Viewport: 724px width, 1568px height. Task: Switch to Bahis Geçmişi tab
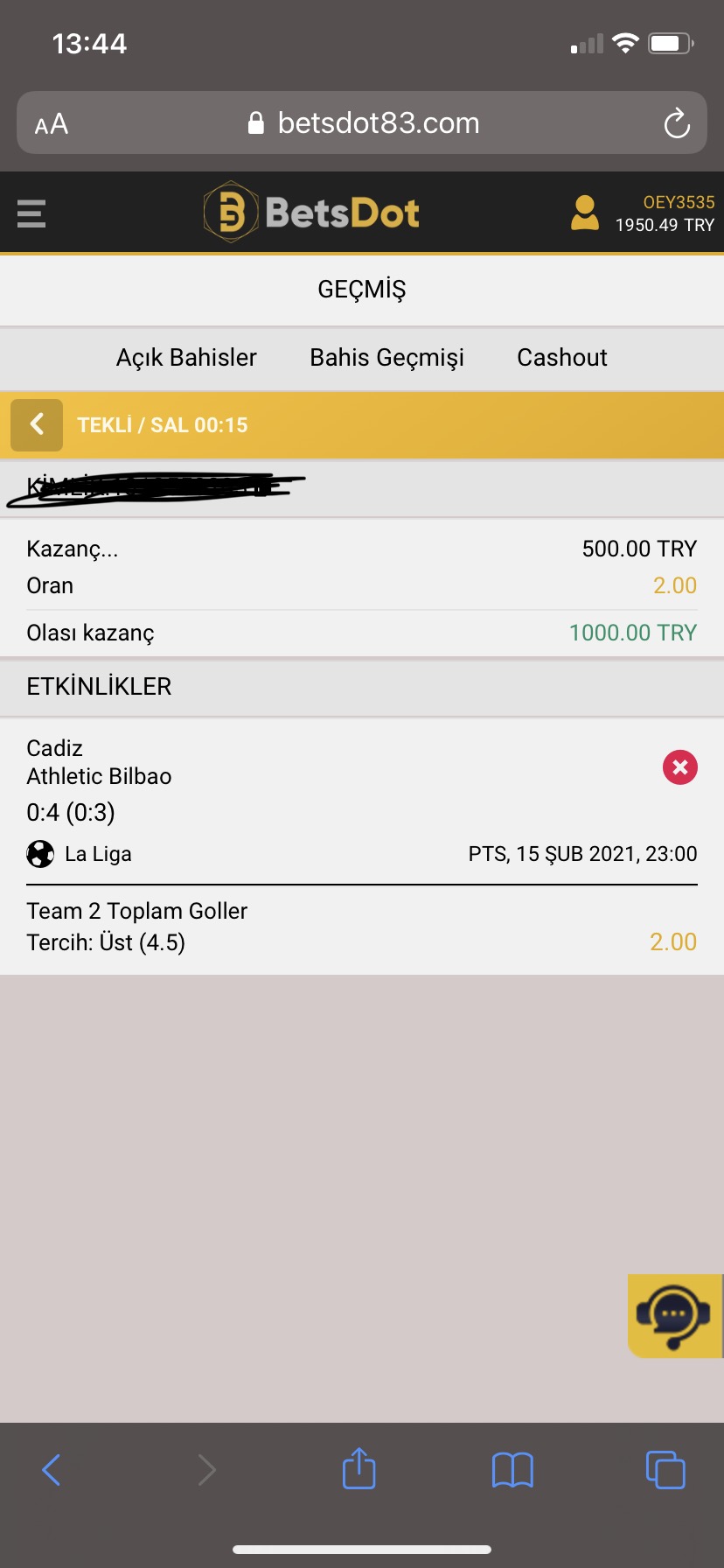click(x=386, y=358)
